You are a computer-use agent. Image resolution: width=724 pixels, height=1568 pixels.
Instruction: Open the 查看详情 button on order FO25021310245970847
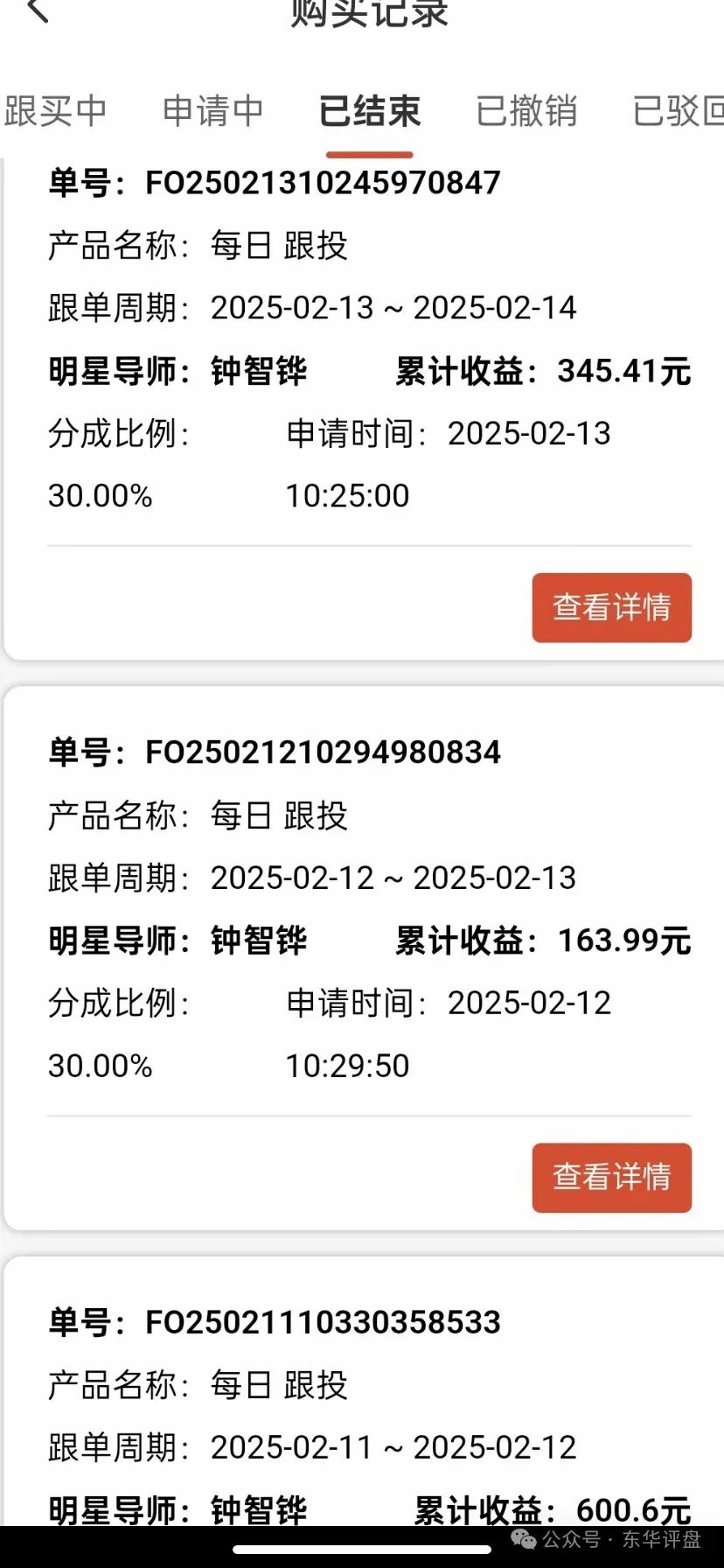(611, 607)
